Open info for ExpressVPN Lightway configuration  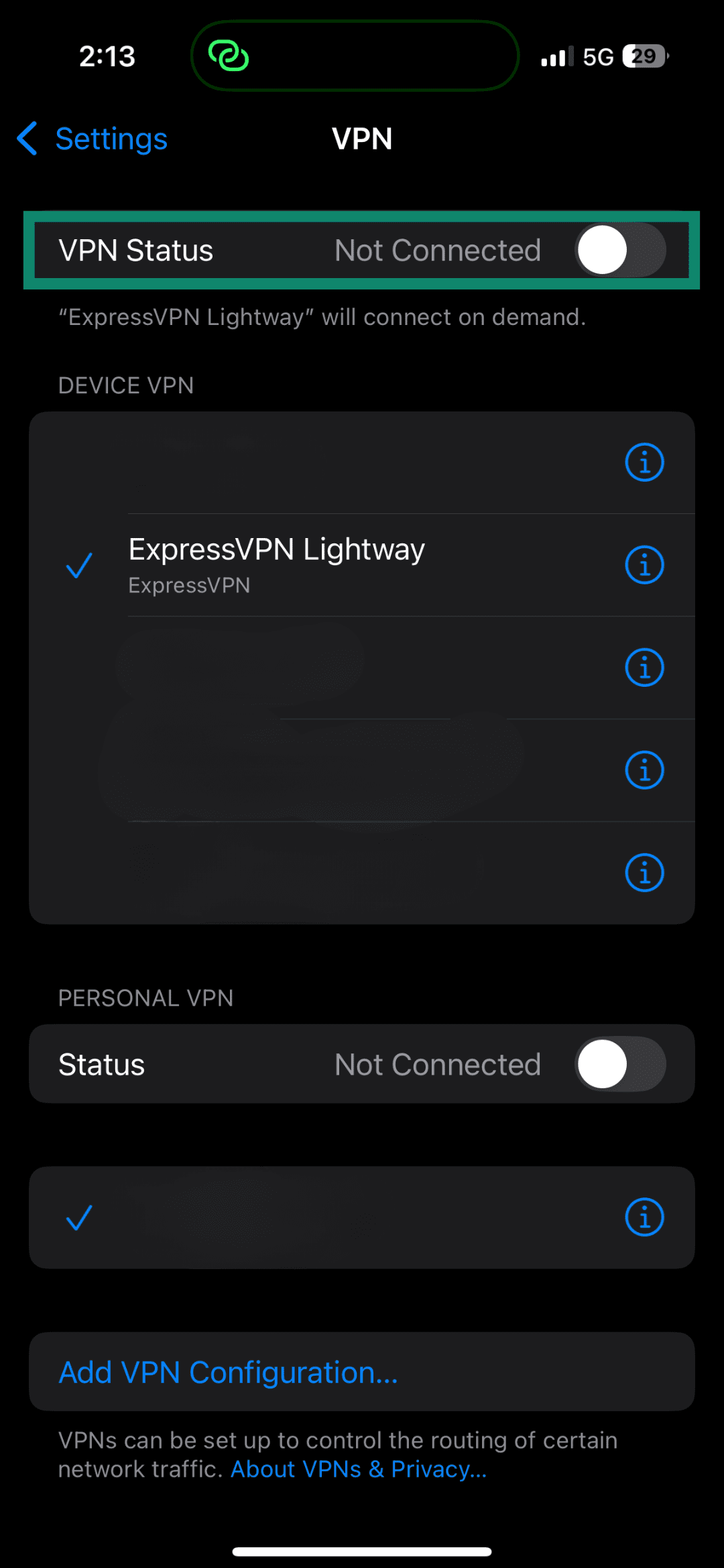[643, 564]
